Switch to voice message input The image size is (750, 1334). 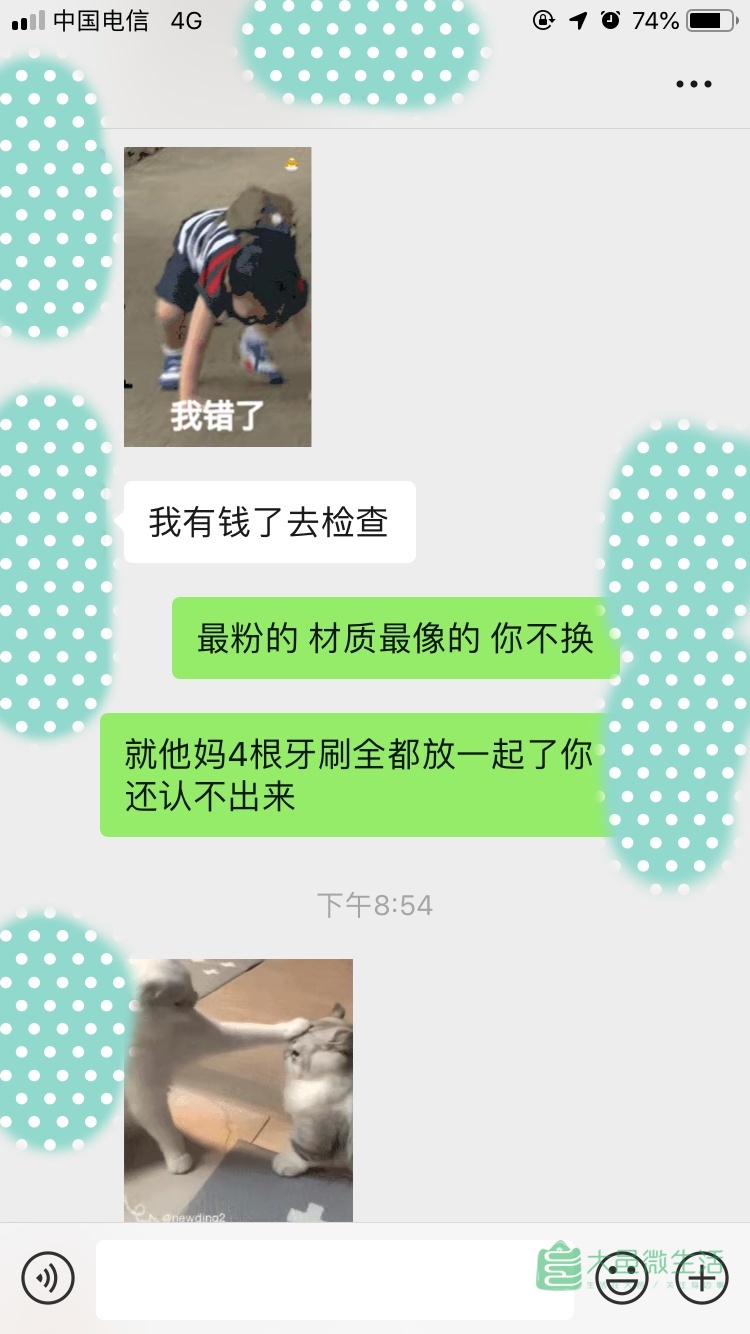pyautogui.click(x=48, y=1277)
